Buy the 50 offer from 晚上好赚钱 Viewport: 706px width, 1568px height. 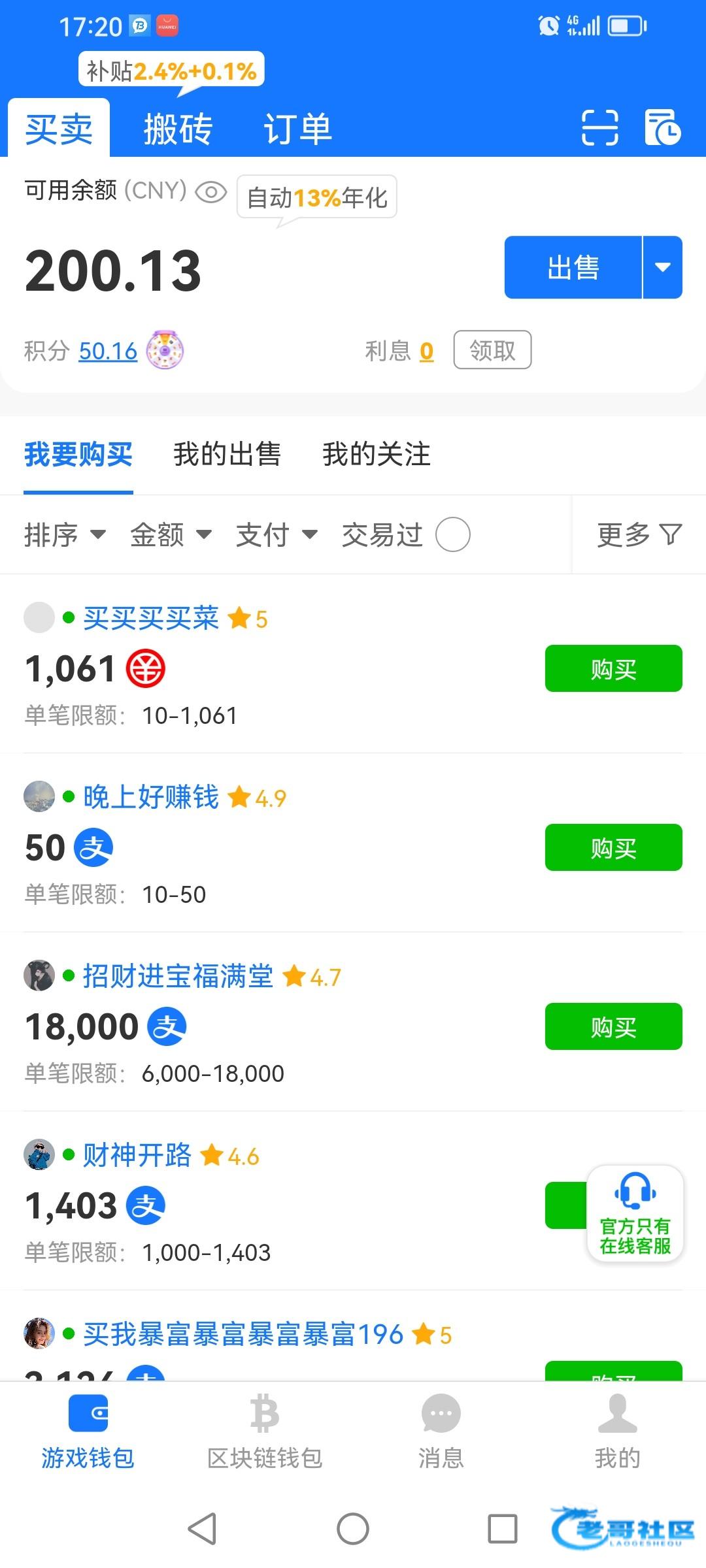613,848
